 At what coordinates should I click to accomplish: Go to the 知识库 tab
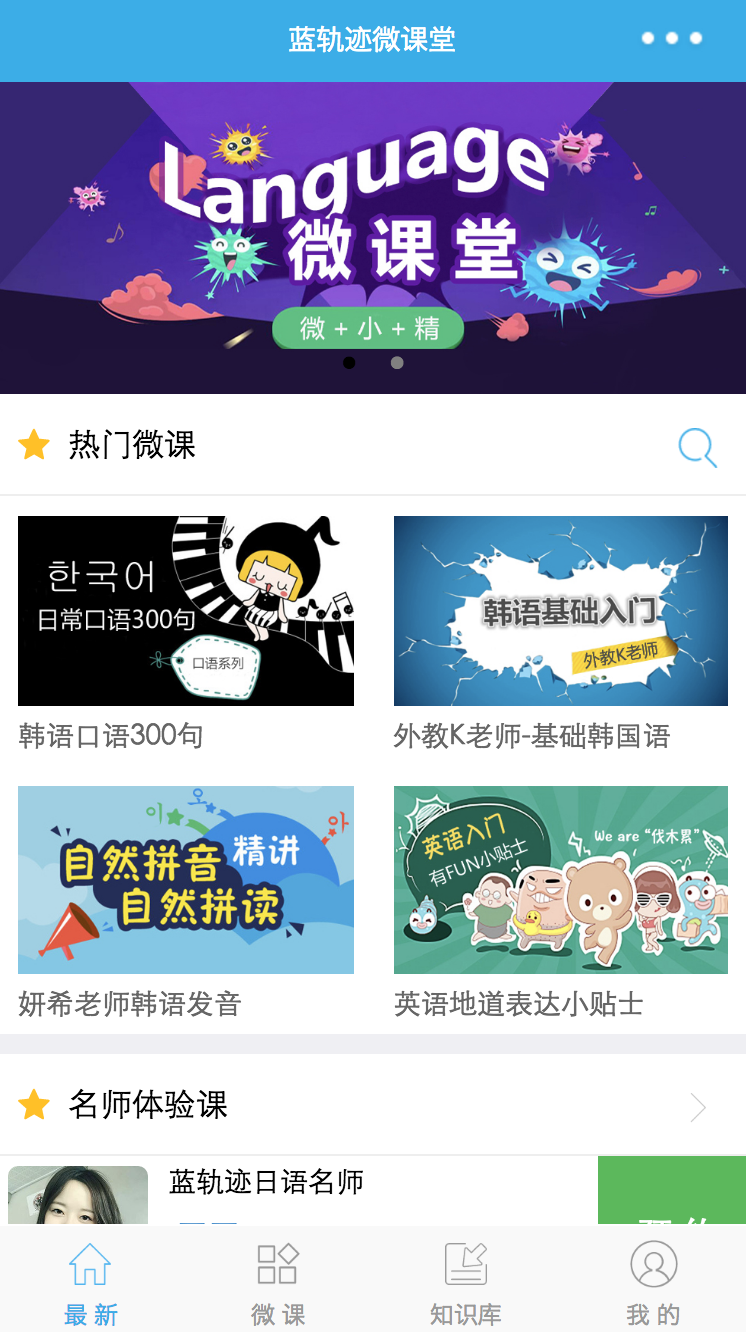coord(465,1285)
